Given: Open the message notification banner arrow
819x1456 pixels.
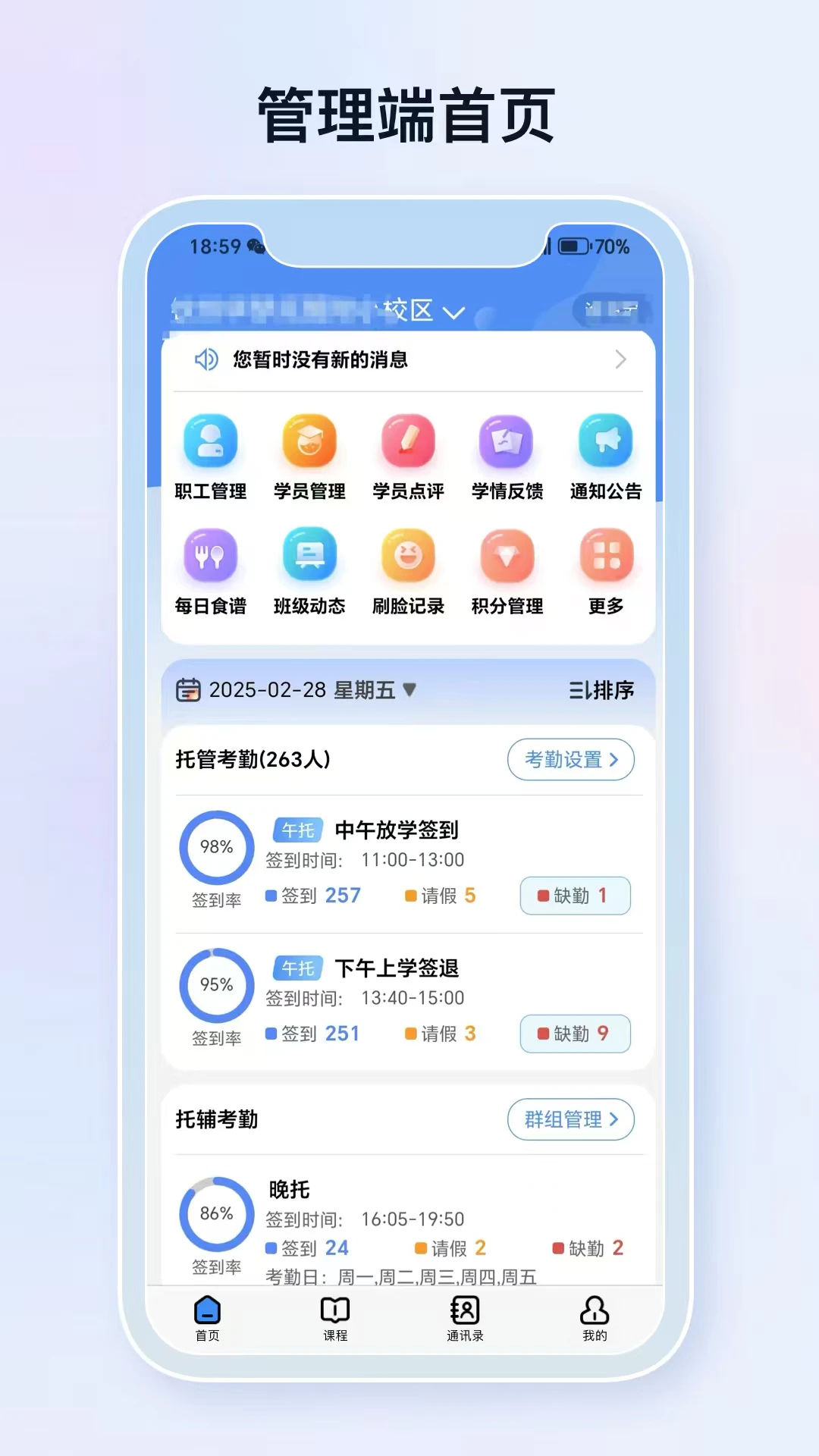Looking at the screenshot, I should tap(621, 359).
